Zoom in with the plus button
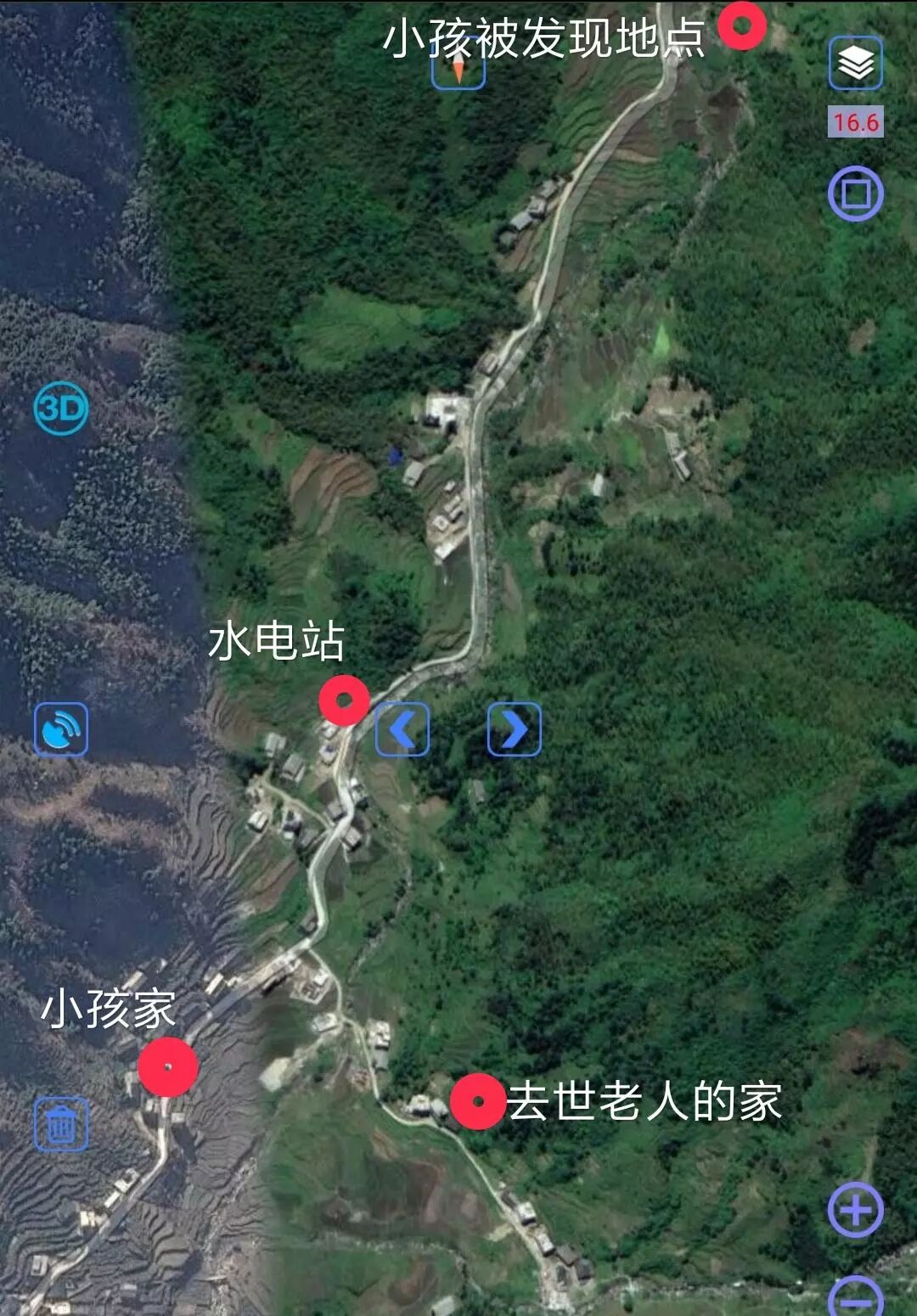The image size is (917, 1316). click(855, 1209)
